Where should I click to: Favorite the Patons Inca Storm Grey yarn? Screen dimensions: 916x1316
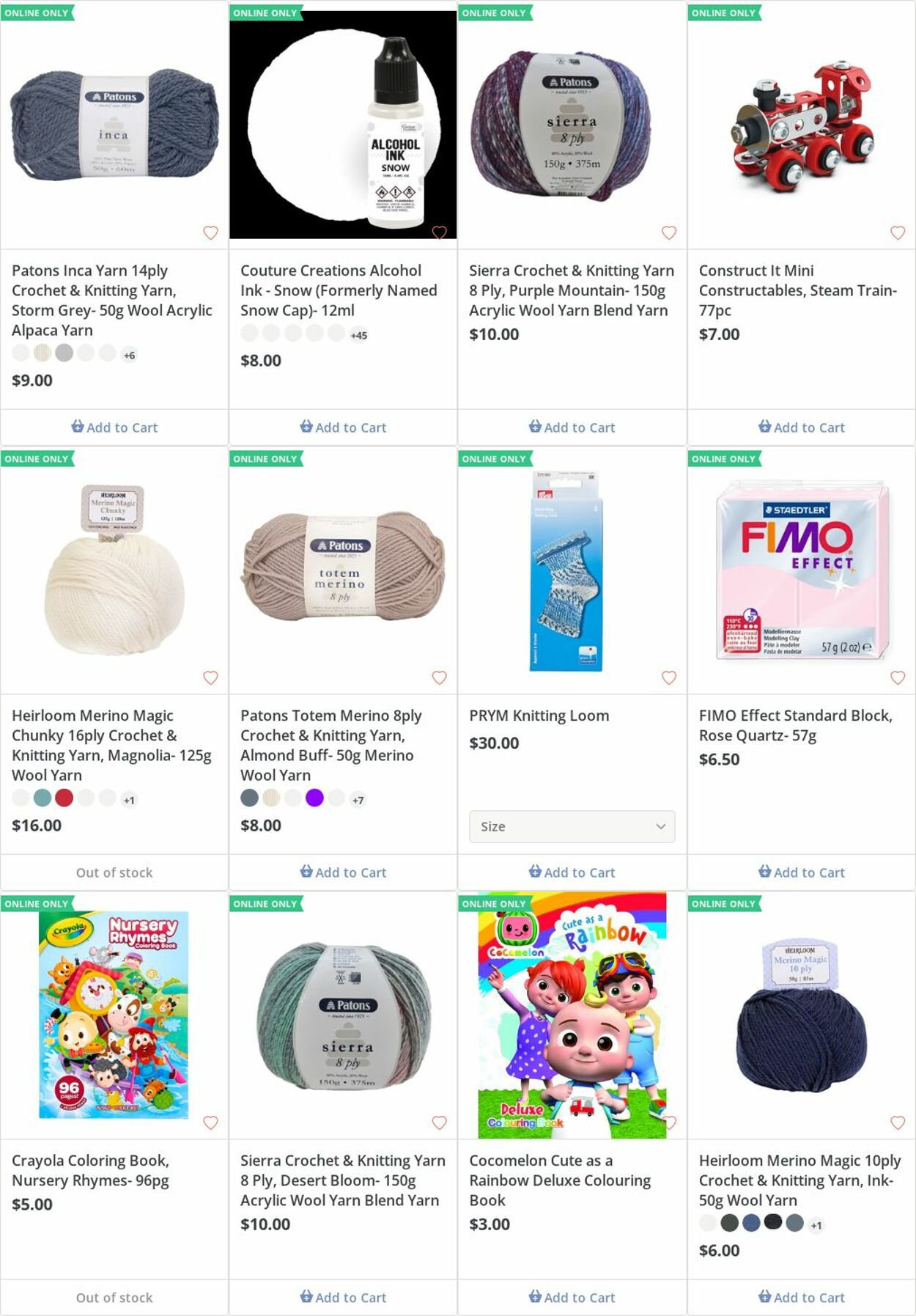point(210,233)
